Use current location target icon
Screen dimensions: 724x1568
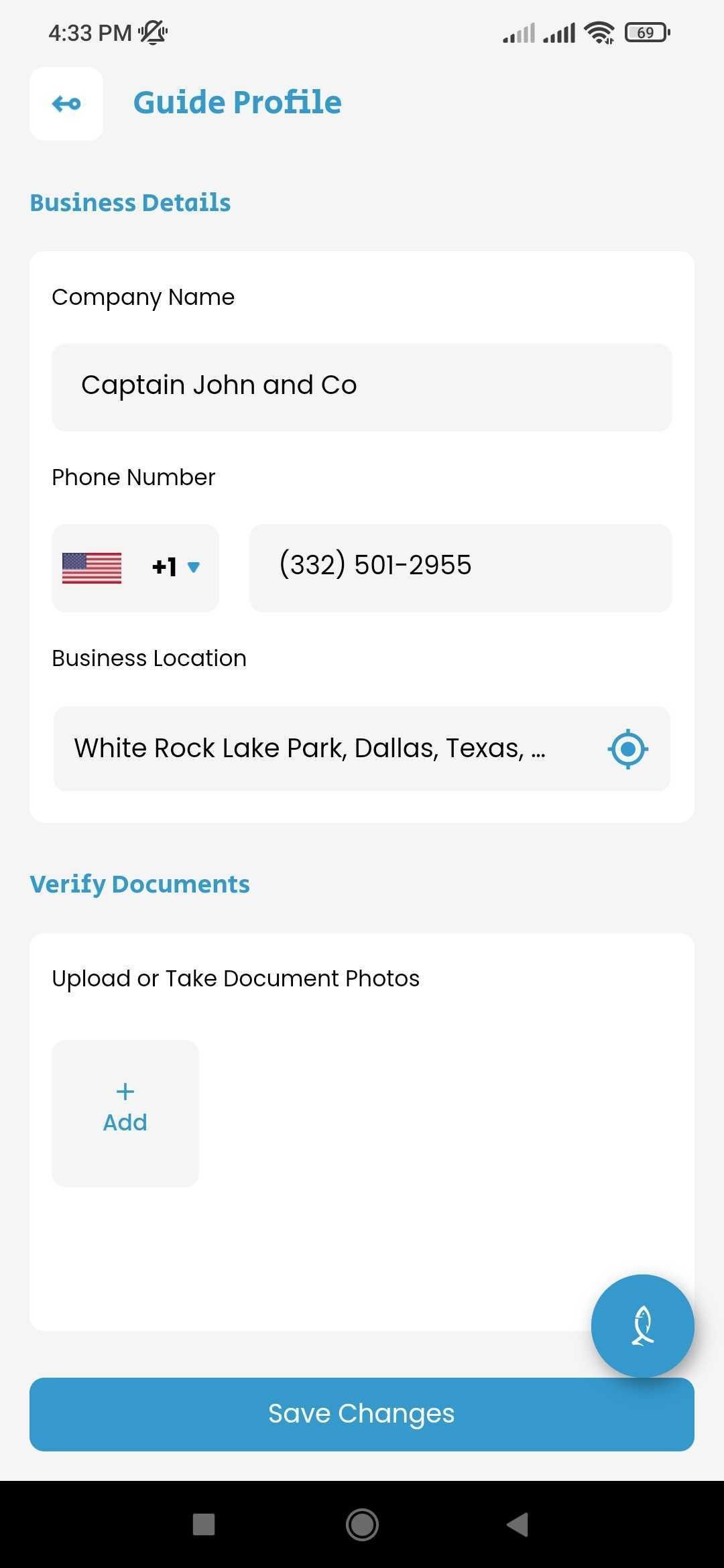[627, 748]
